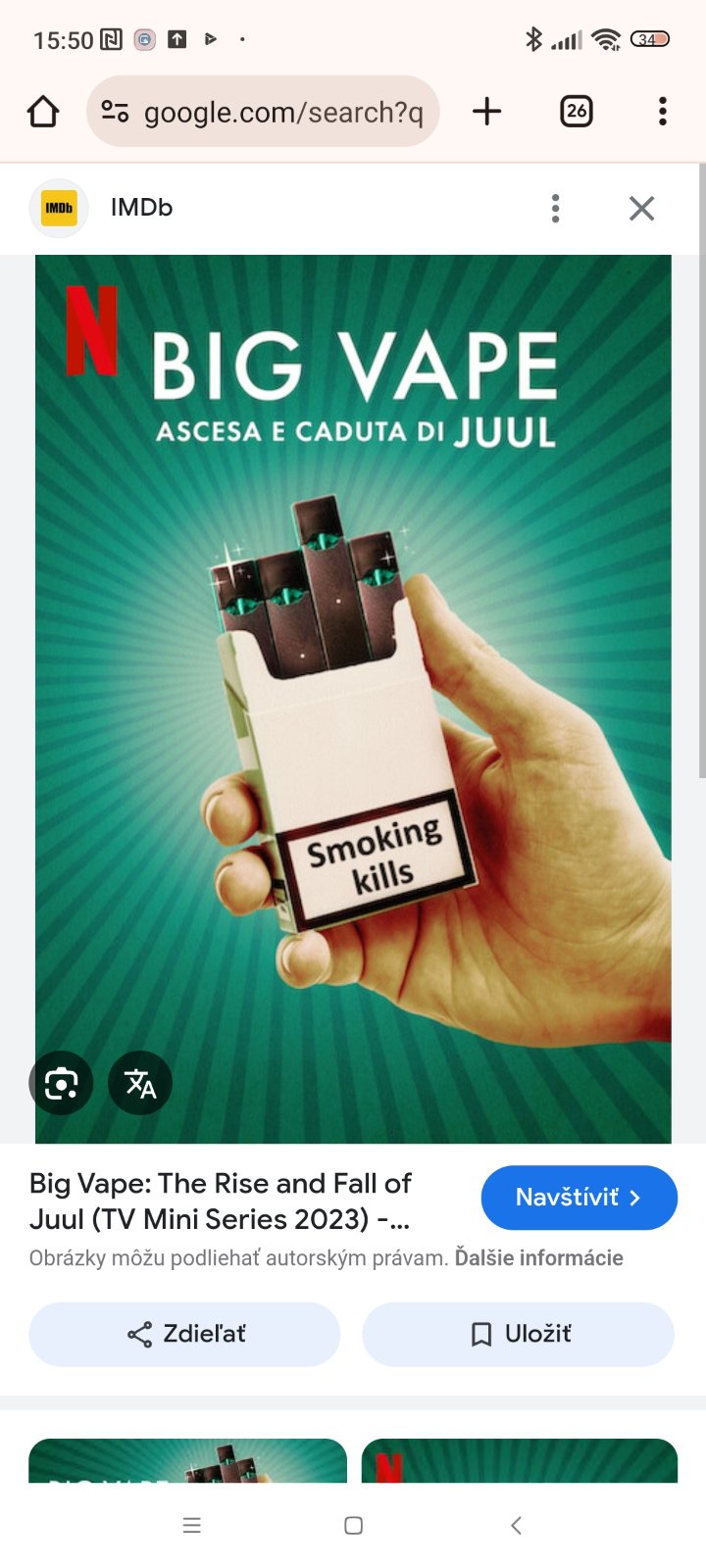
Task: Open the Big Vape IMDb title link
Action: coord(221,1200)
